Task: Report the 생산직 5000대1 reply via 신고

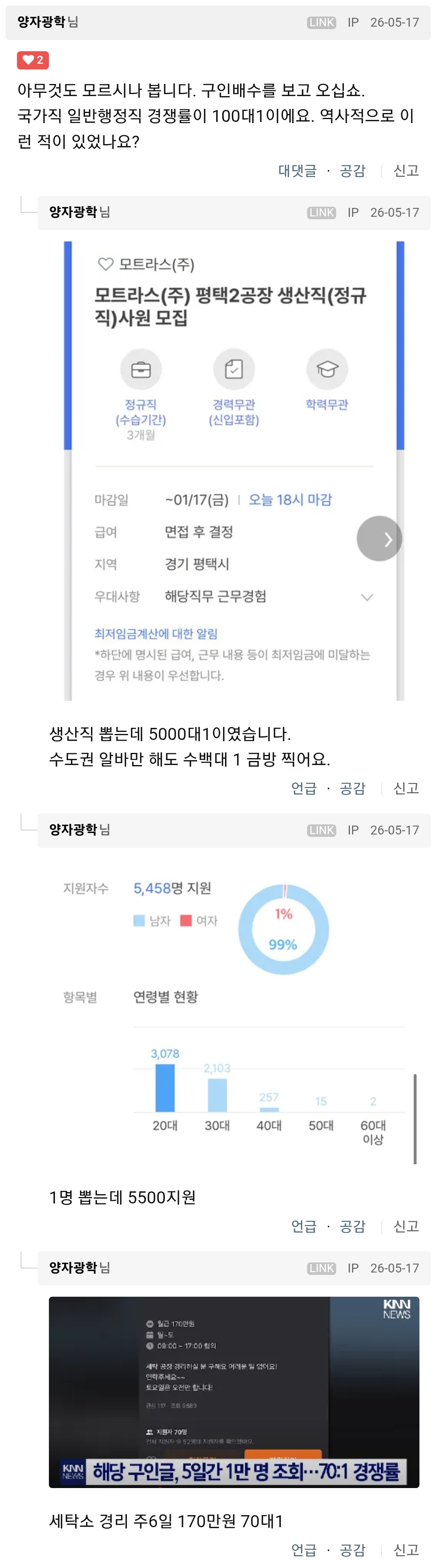Action: pyautogui.click(x=406, y=788)
